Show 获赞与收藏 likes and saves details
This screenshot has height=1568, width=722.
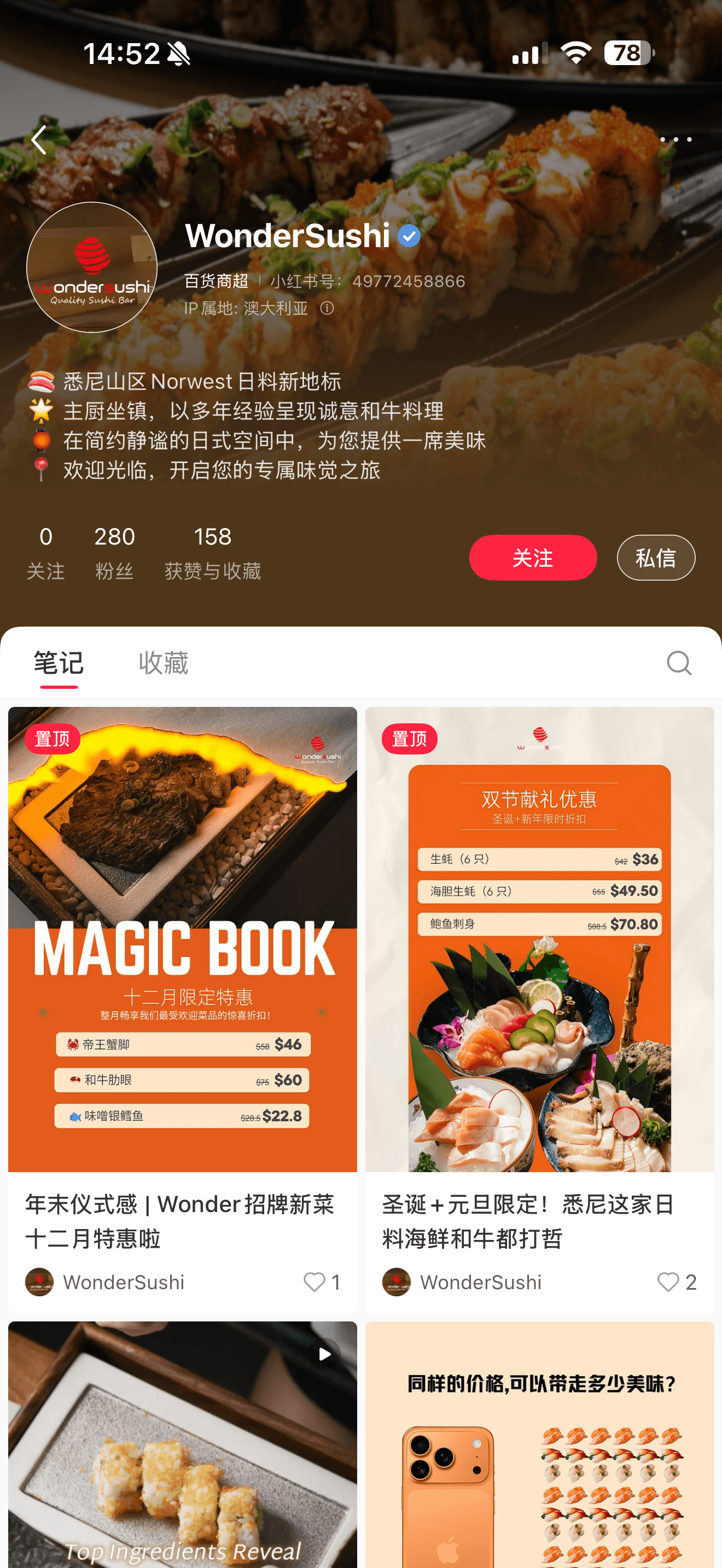(x=212, y=552)
